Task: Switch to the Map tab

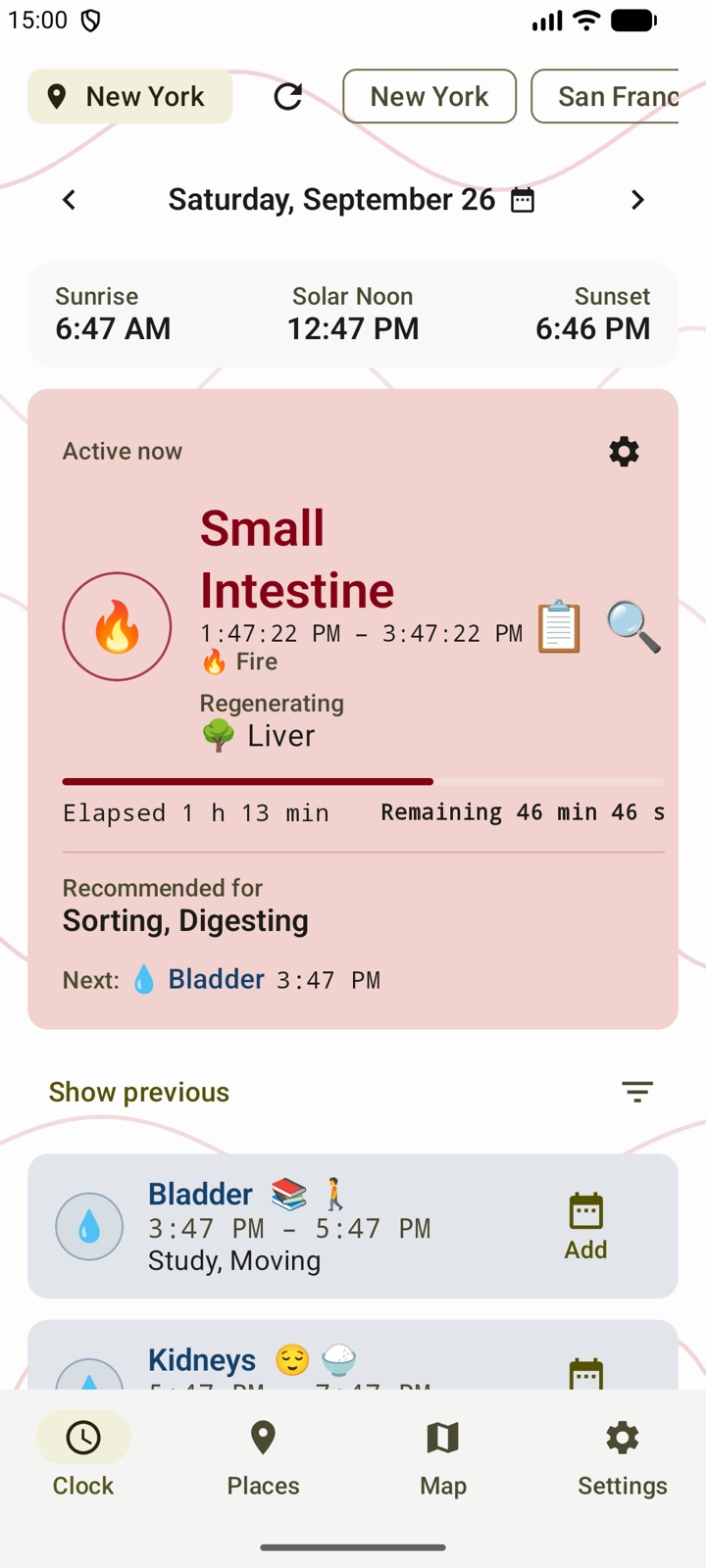Action: click(x=443, y=1458)
